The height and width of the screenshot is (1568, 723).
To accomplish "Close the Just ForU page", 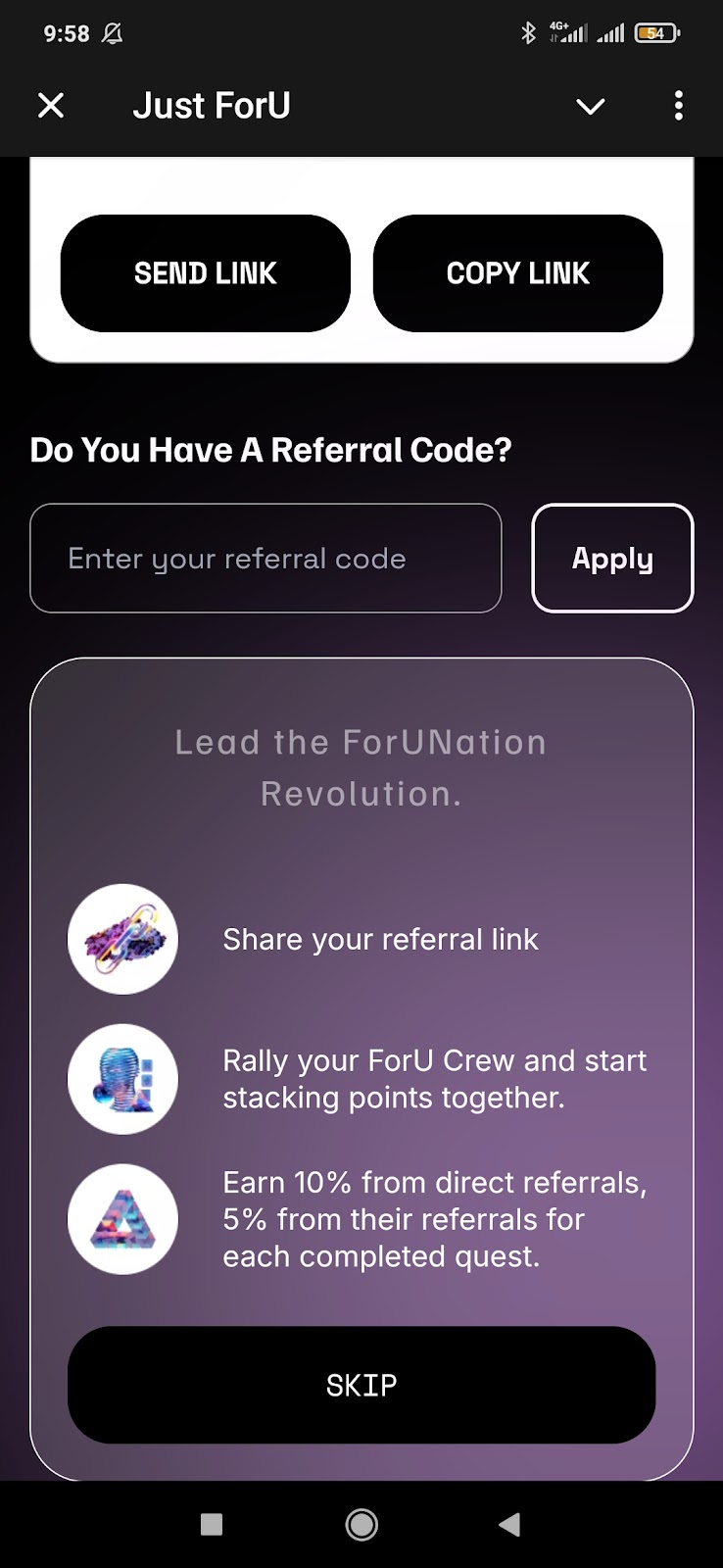I will [51, 106].
